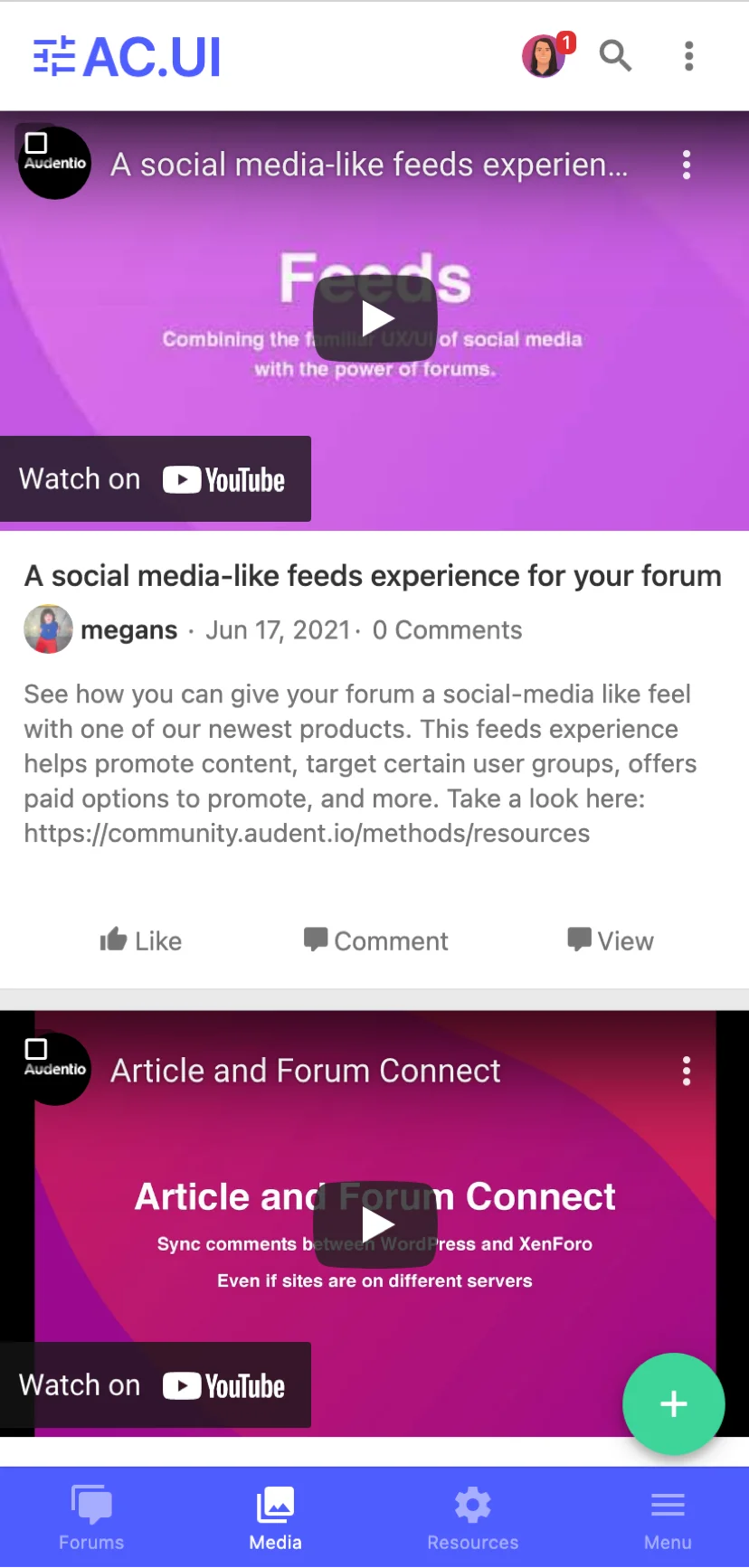Open the header overflow menu

pos(688,56)
